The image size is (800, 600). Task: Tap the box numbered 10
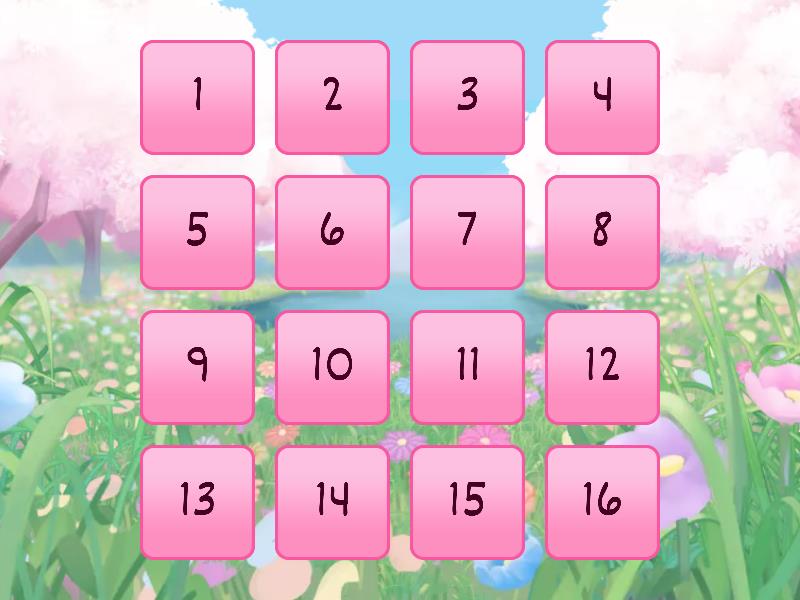(x=332, y=367)
